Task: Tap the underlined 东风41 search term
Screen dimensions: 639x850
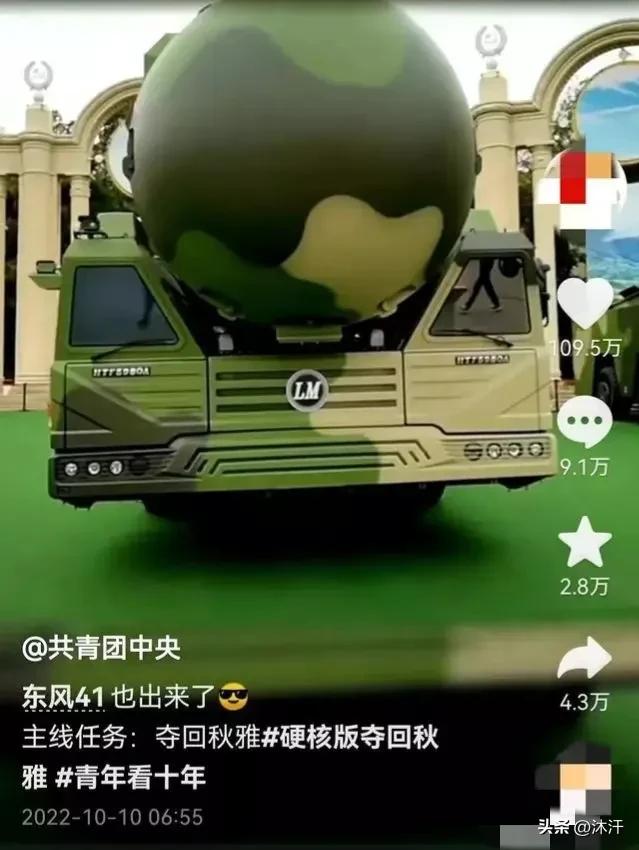Action: pos(63,696)
